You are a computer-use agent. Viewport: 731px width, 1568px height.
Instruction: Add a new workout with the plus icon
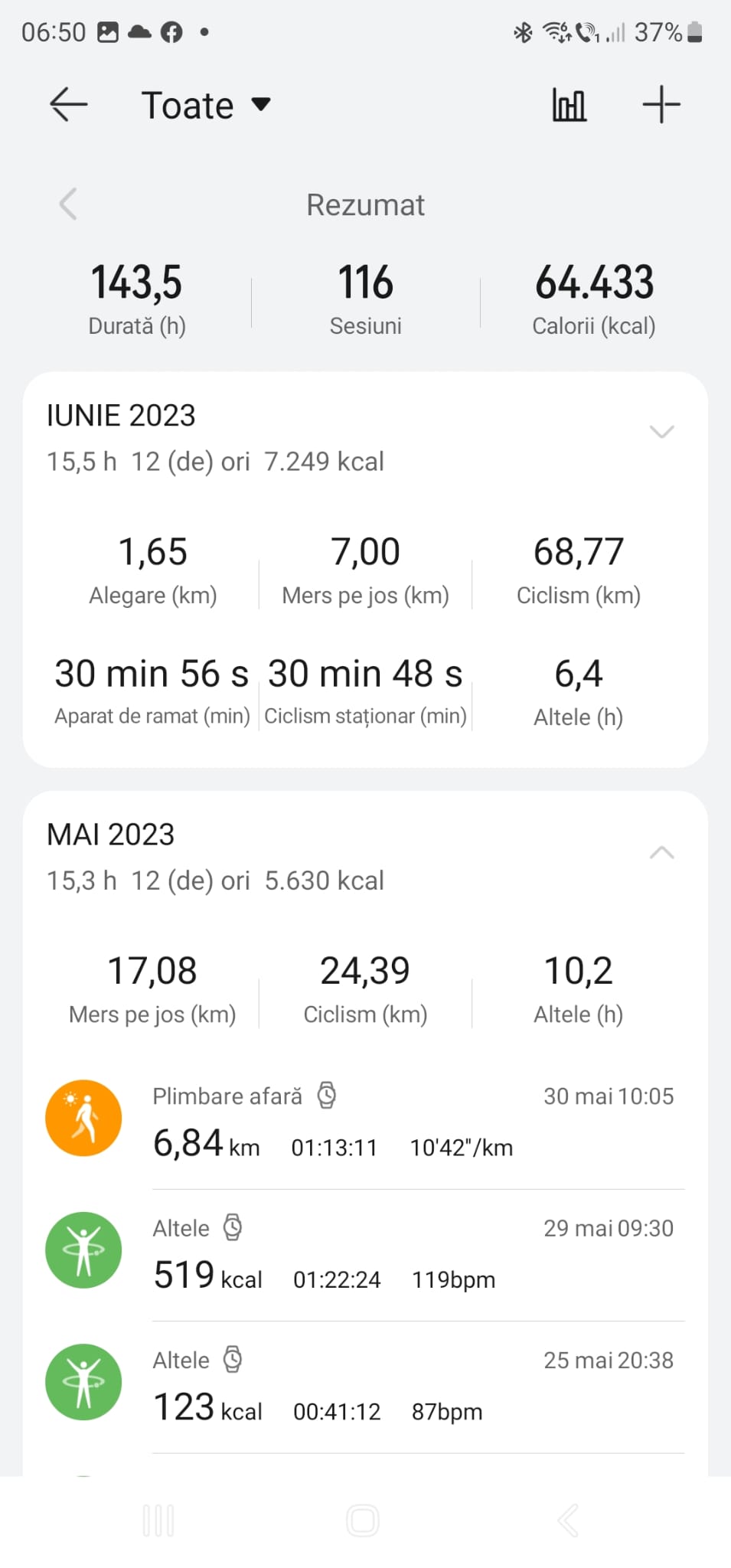coord(661,105)
